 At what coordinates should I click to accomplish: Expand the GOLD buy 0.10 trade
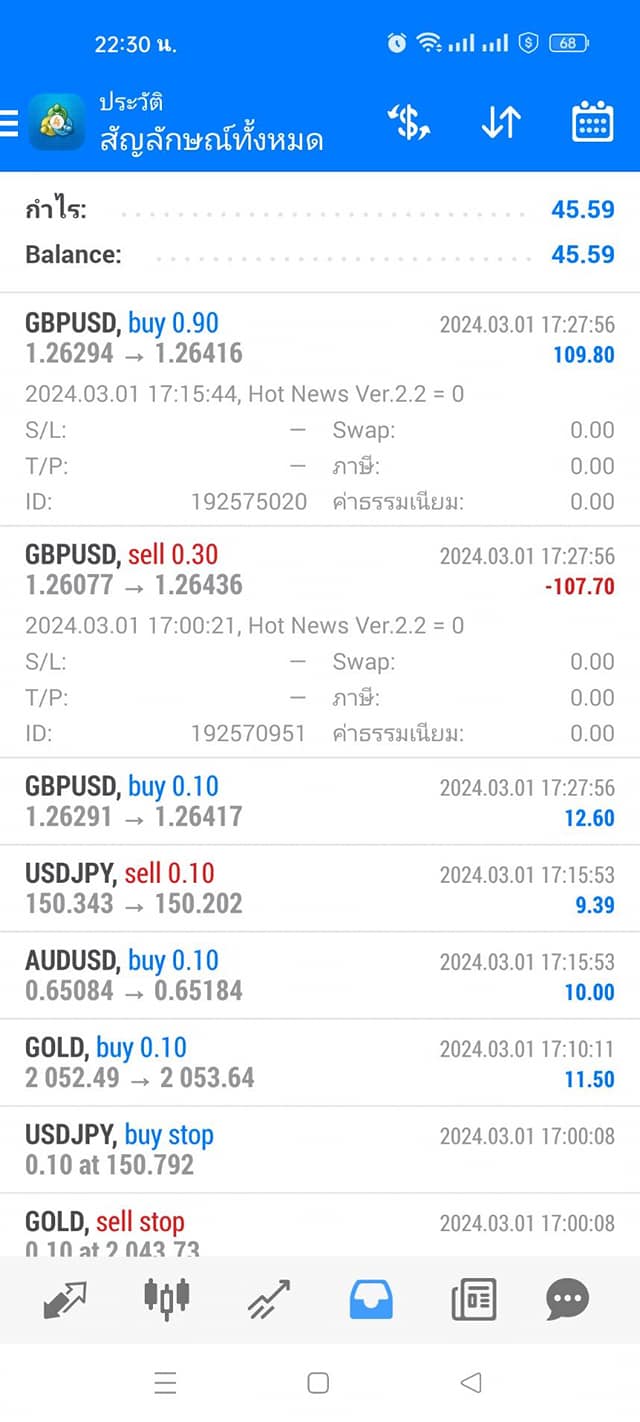pyautogui.click(x=320, y=1062)
